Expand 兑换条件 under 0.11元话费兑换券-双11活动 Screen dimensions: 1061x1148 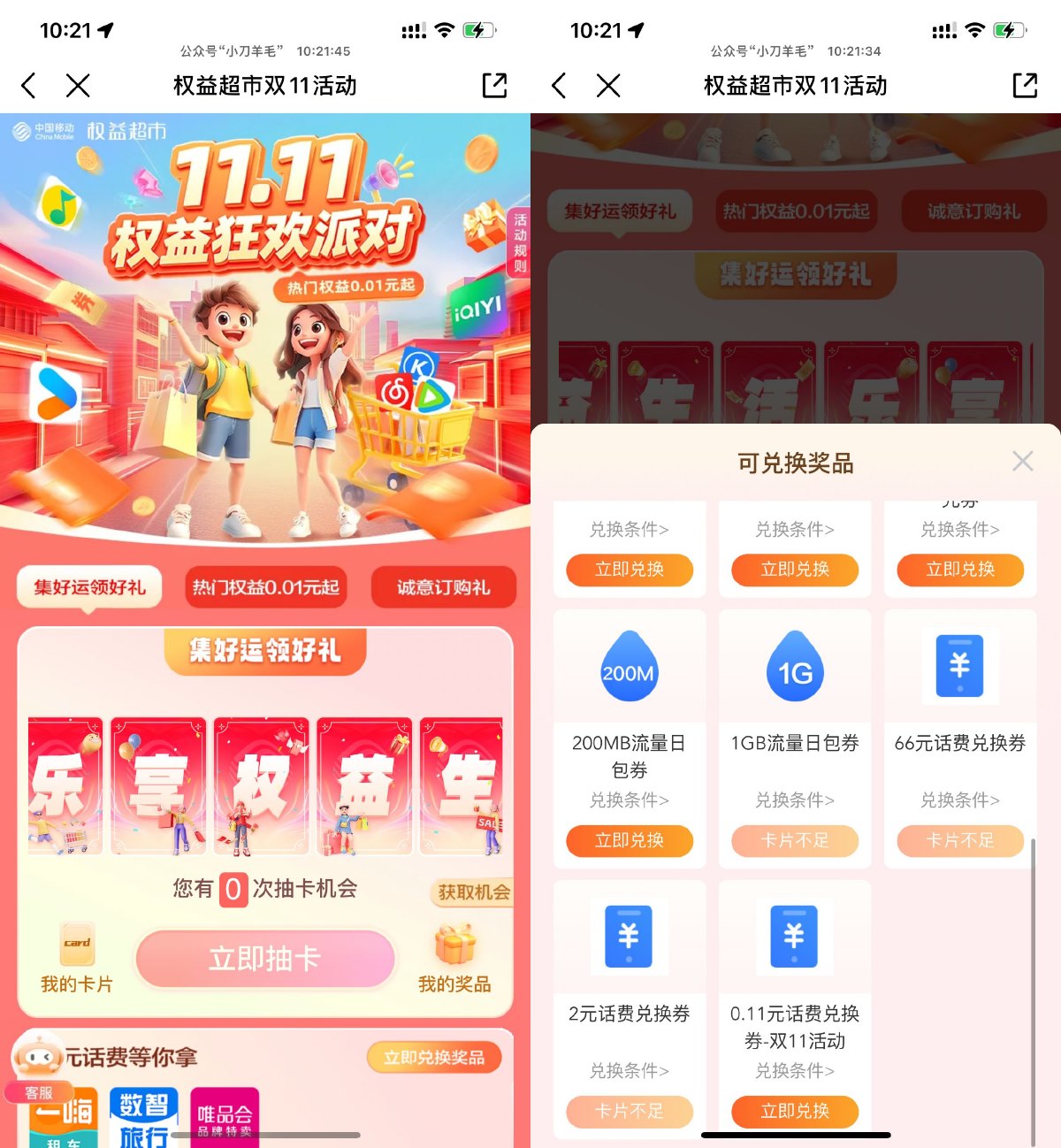[794, 1072]
